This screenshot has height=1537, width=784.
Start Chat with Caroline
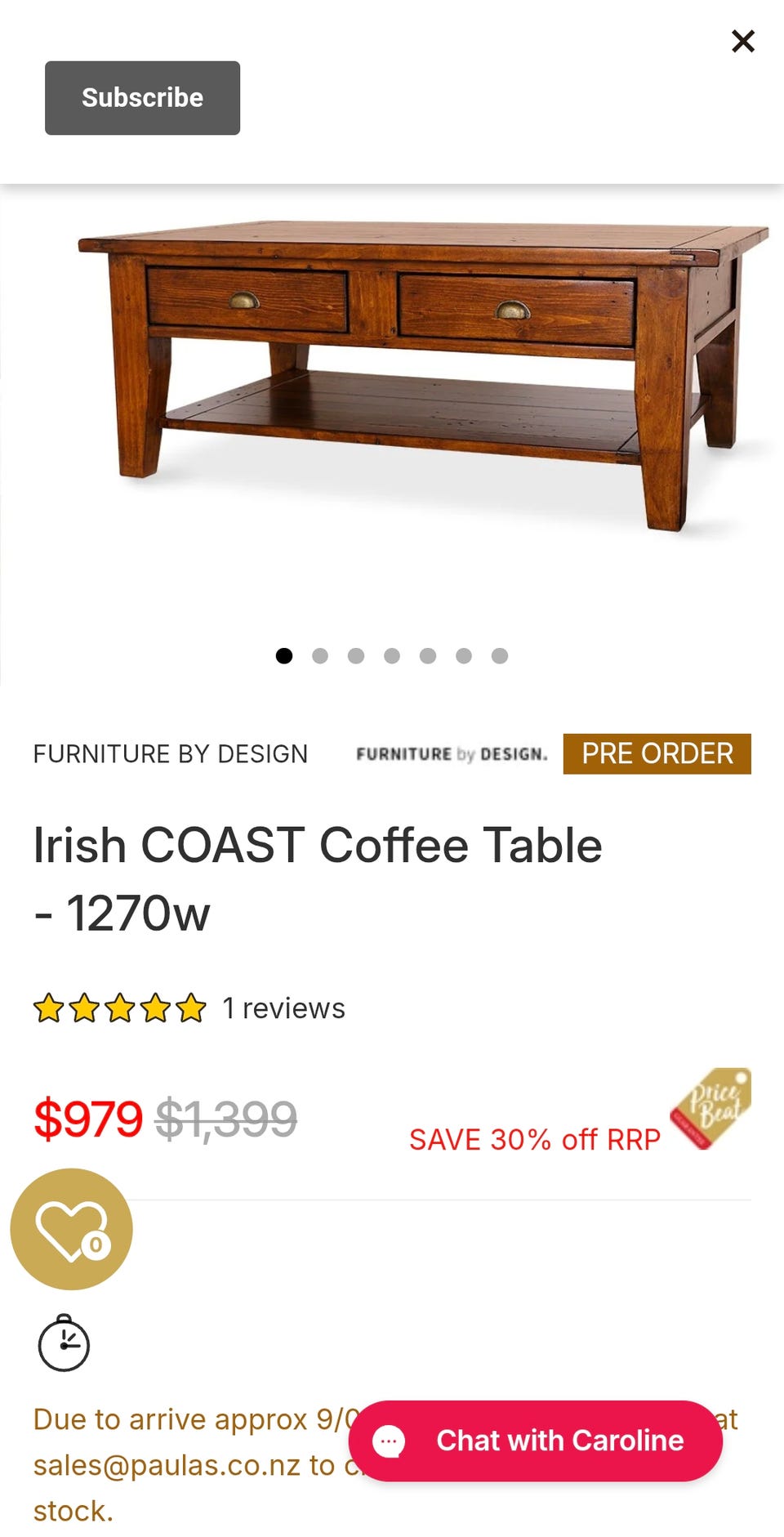[x=536, y=1441]
